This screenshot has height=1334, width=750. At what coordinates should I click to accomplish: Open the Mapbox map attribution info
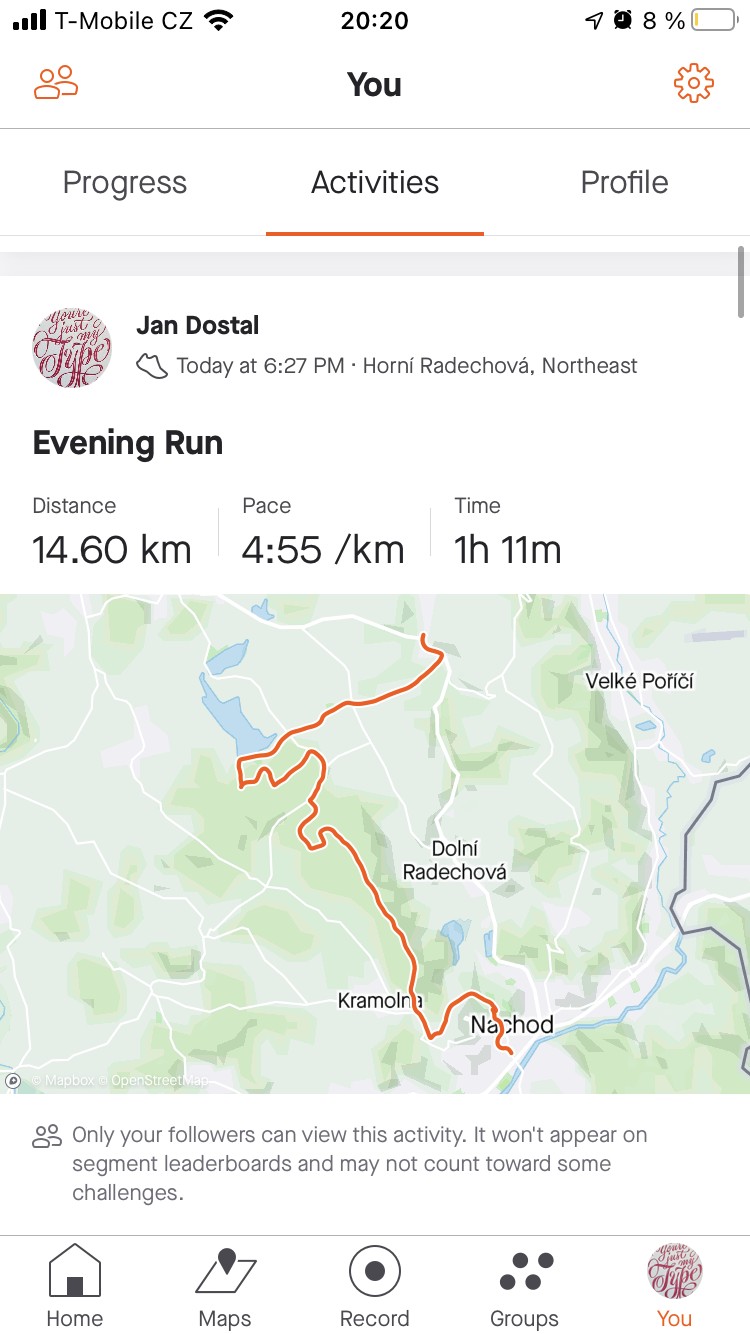pyautogui.click(x=13, y=1080)
